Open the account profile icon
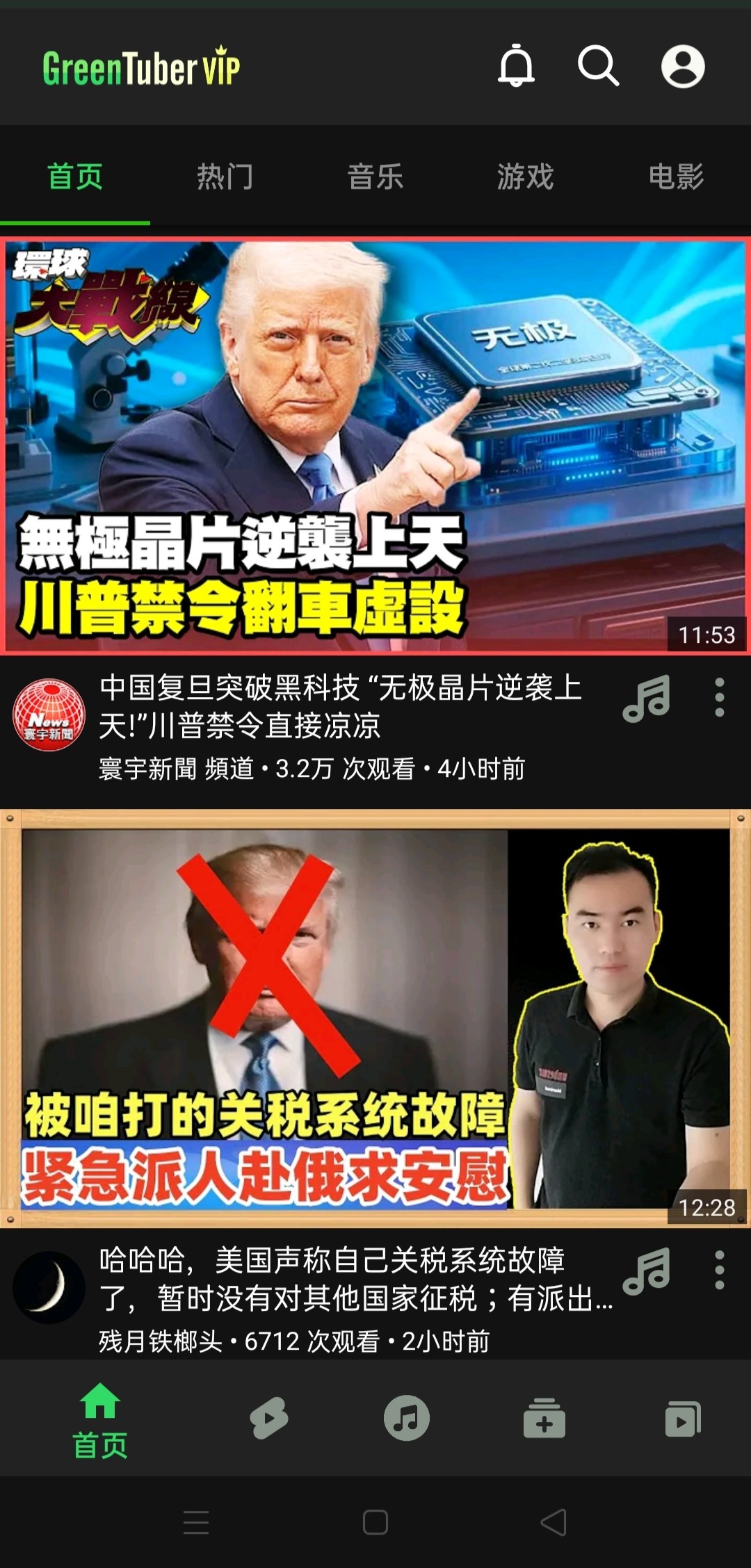The image size is (751, 1568). point(682,66)
